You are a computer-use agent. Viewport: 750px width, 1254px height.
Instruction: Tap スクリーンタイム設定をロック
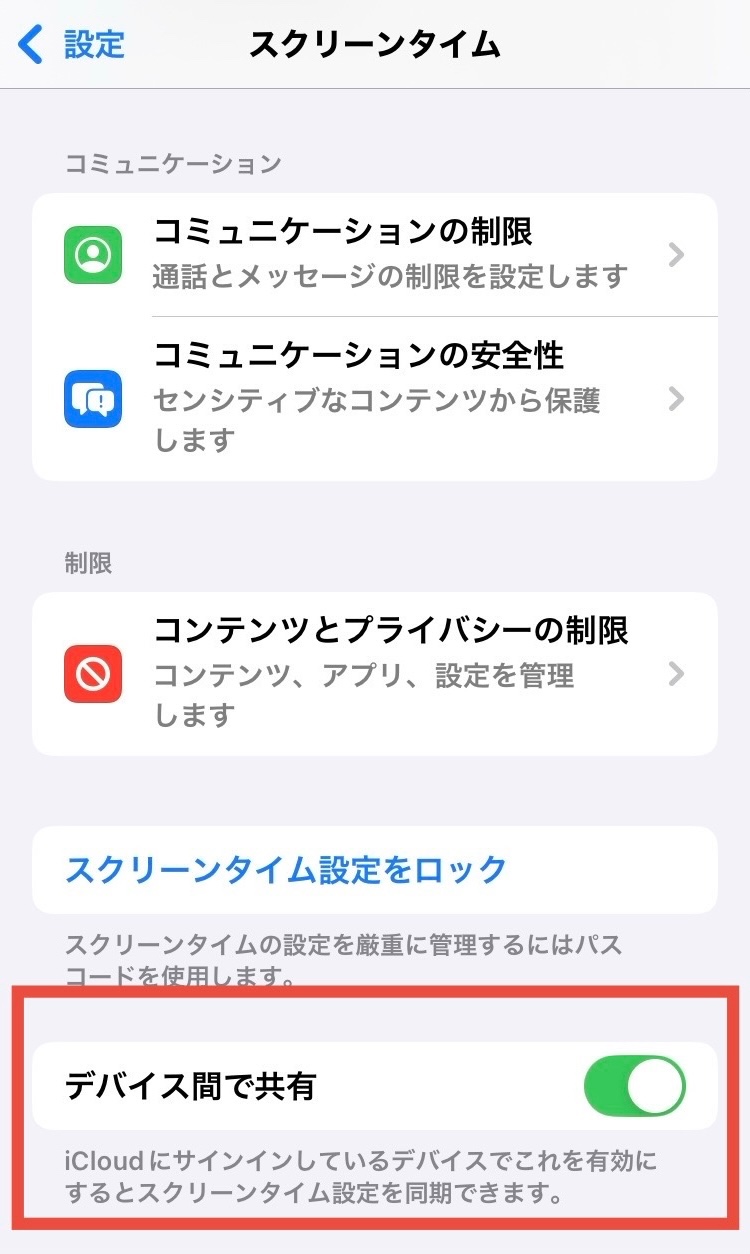click(x=286, y=869)
